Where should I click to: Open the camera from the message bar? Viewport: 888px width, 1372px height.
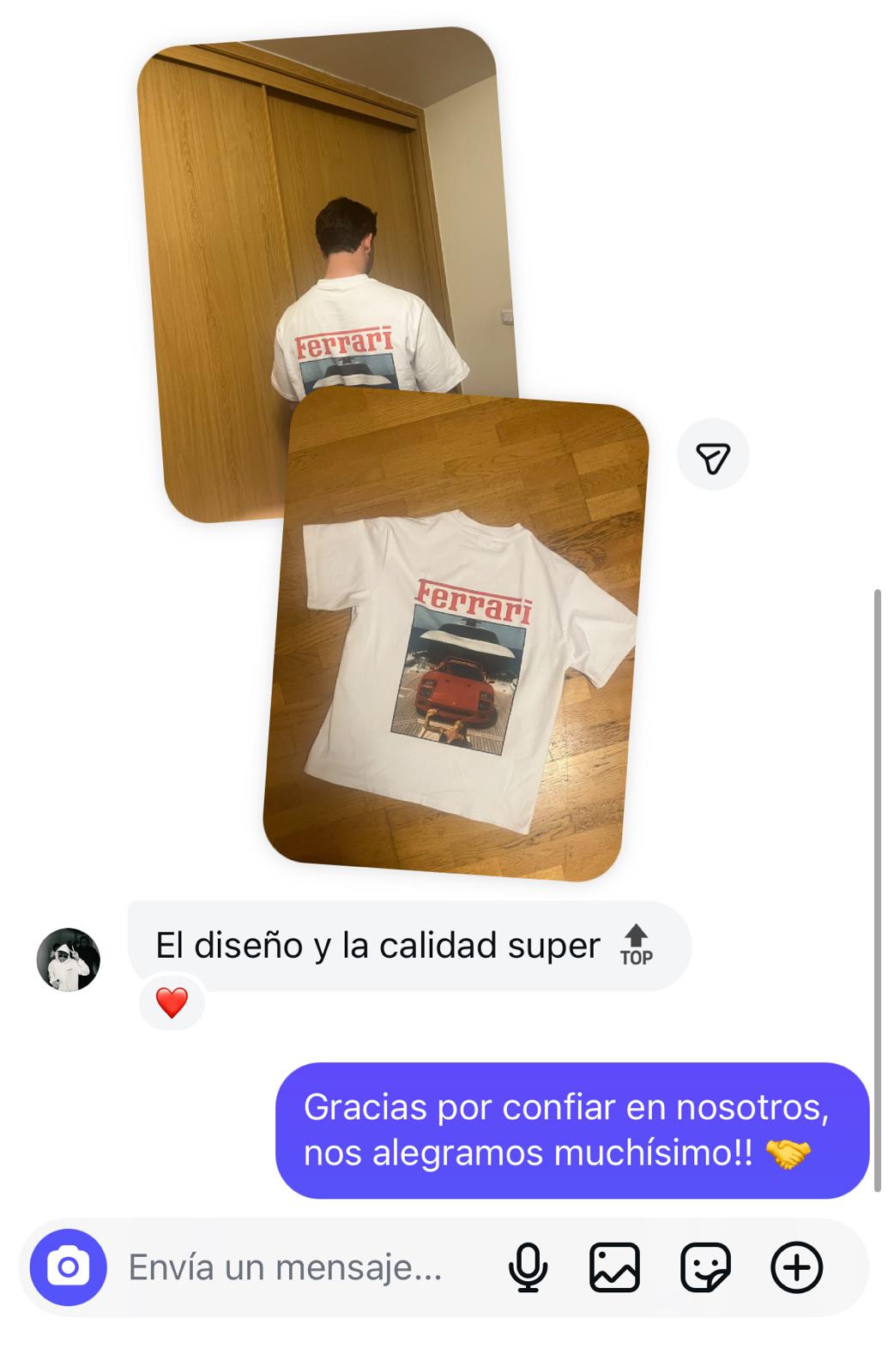[x=68, y=1267]
